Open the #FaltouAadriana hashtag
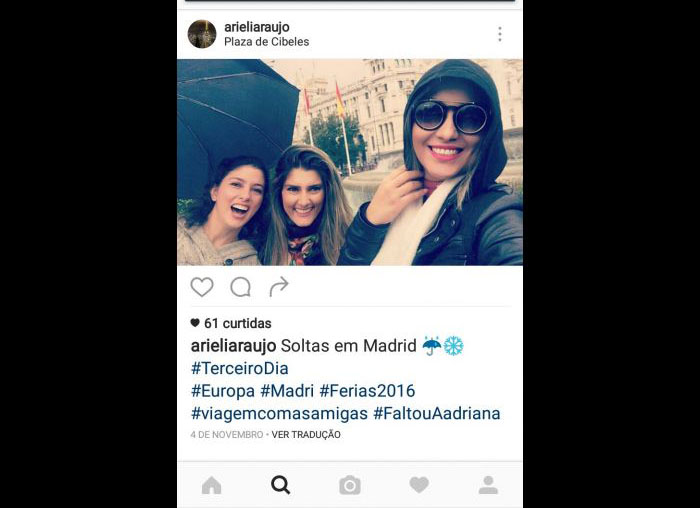This screenshot has width=700, height=508. click(436, 413)
